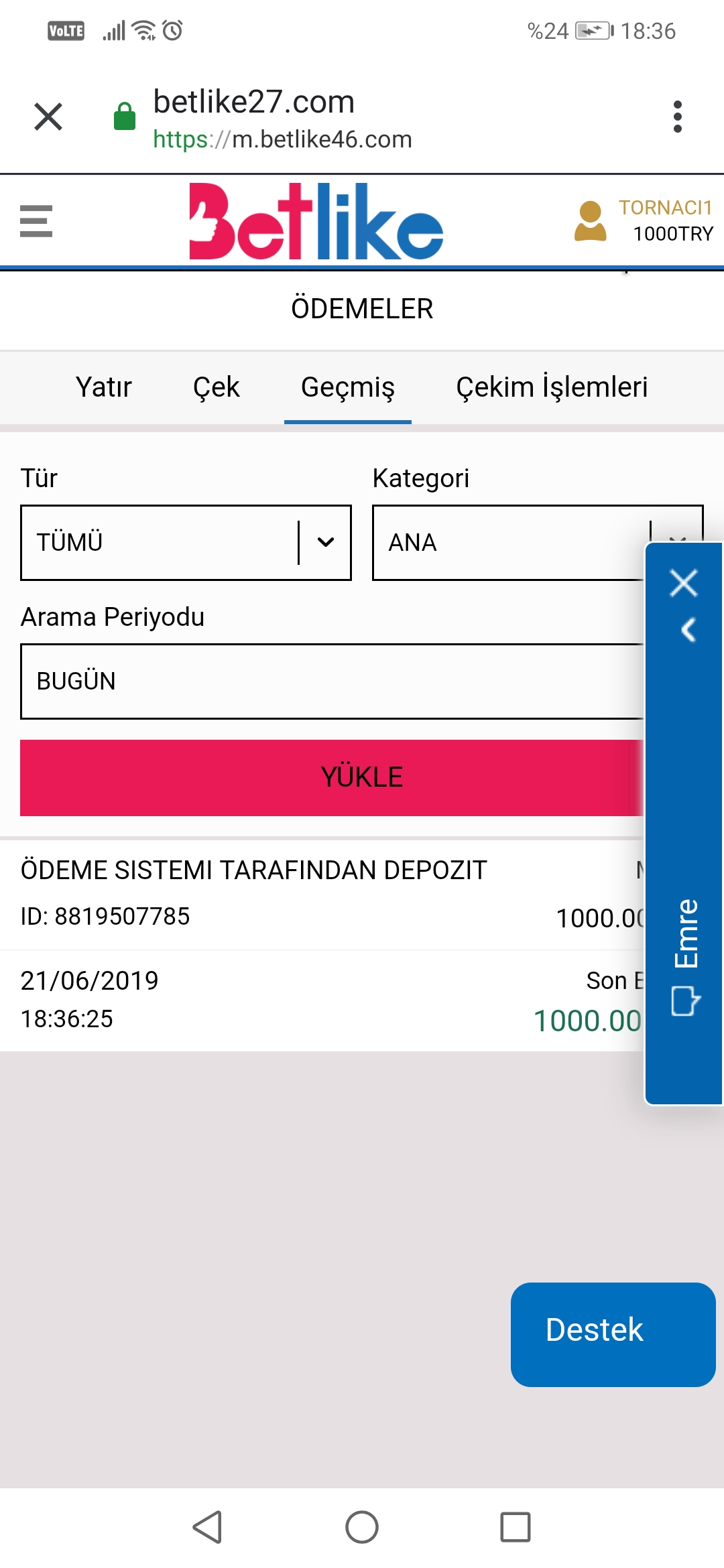
Task: Collapse the Emre side panel with the arrow
Action: click(688, 630)
